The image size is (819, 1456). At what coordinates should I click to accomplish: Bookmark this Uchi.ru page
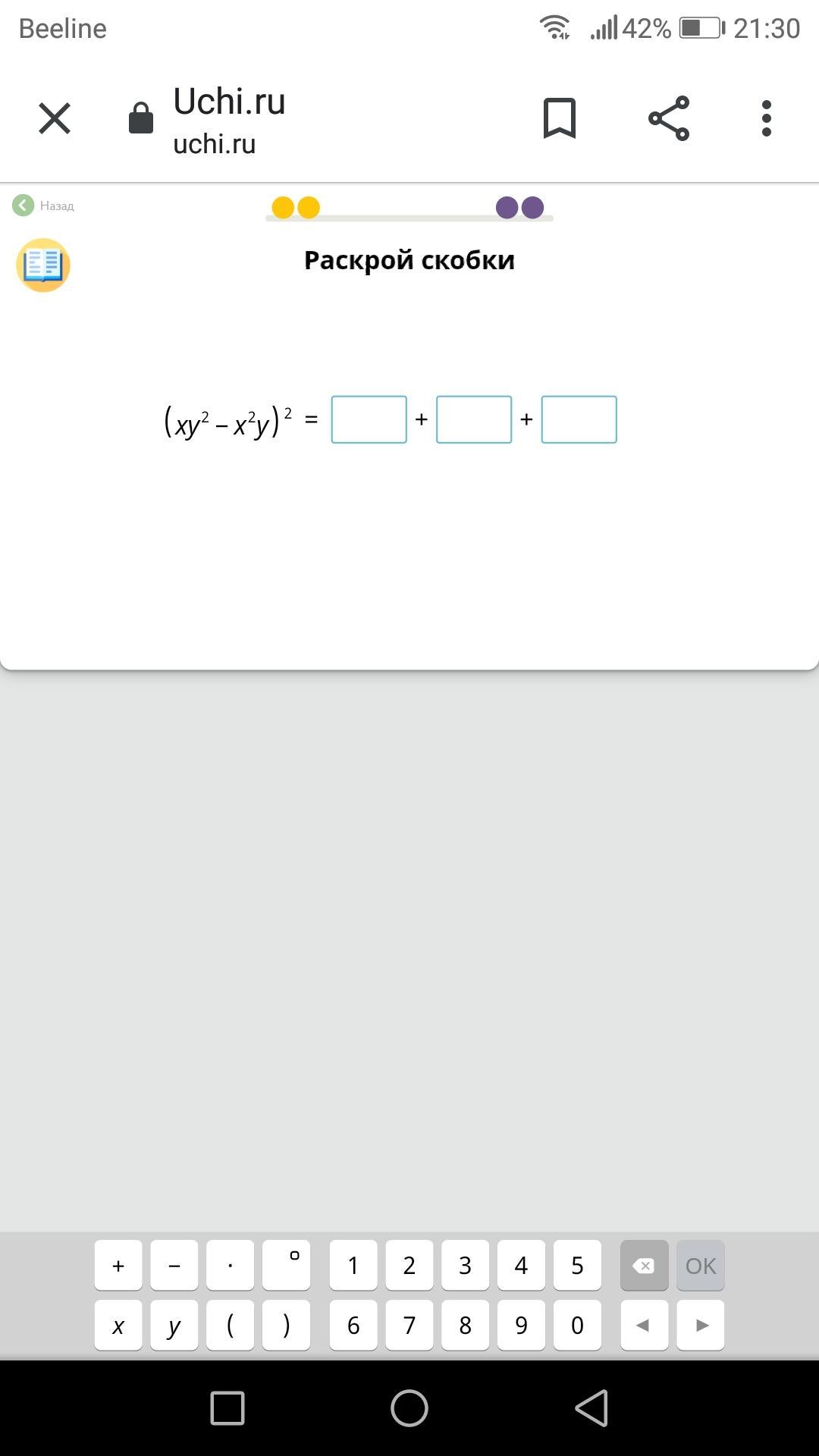560,118
